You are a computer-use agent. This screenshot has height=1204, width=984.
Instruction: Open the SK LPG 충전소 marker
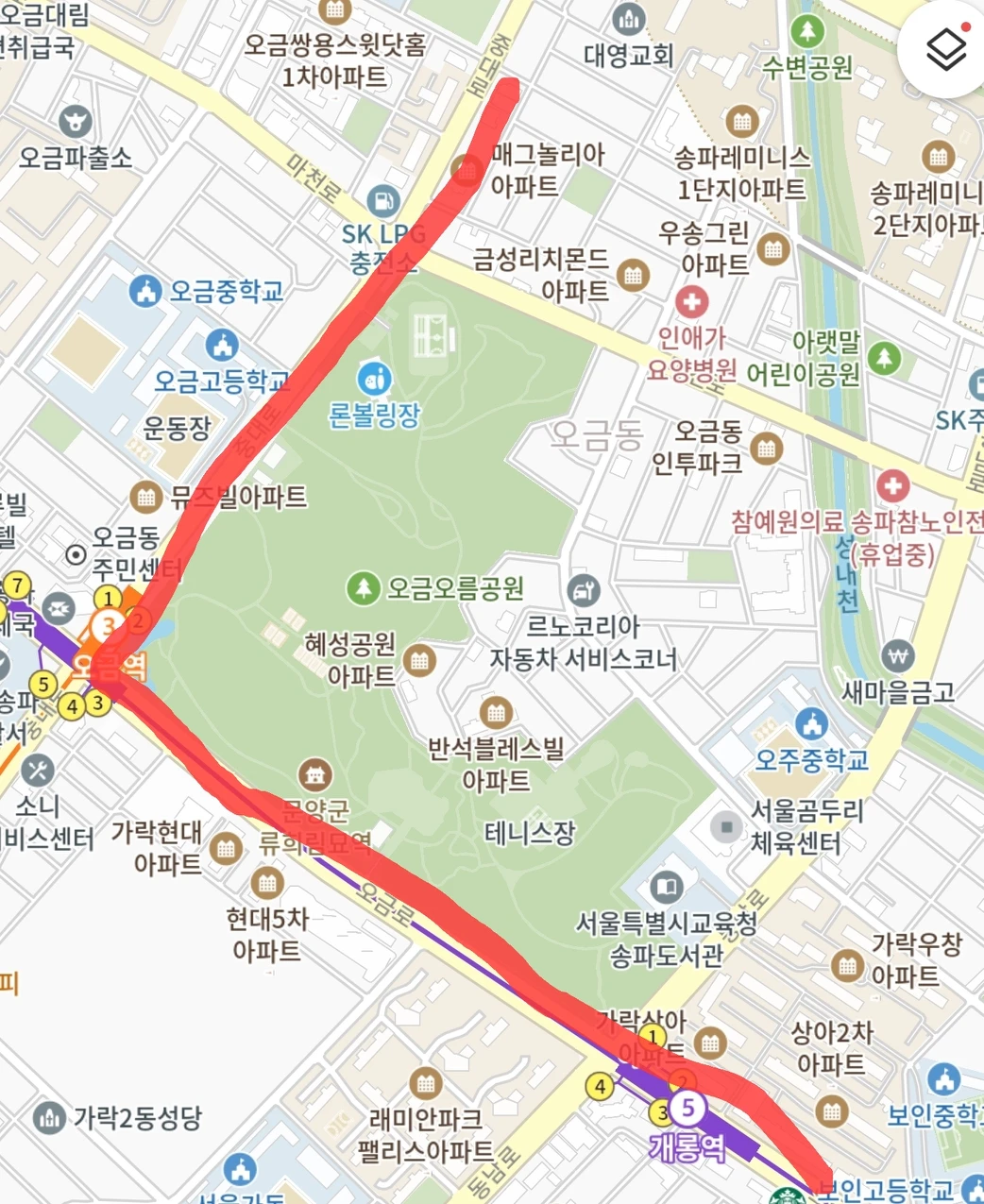382,201
